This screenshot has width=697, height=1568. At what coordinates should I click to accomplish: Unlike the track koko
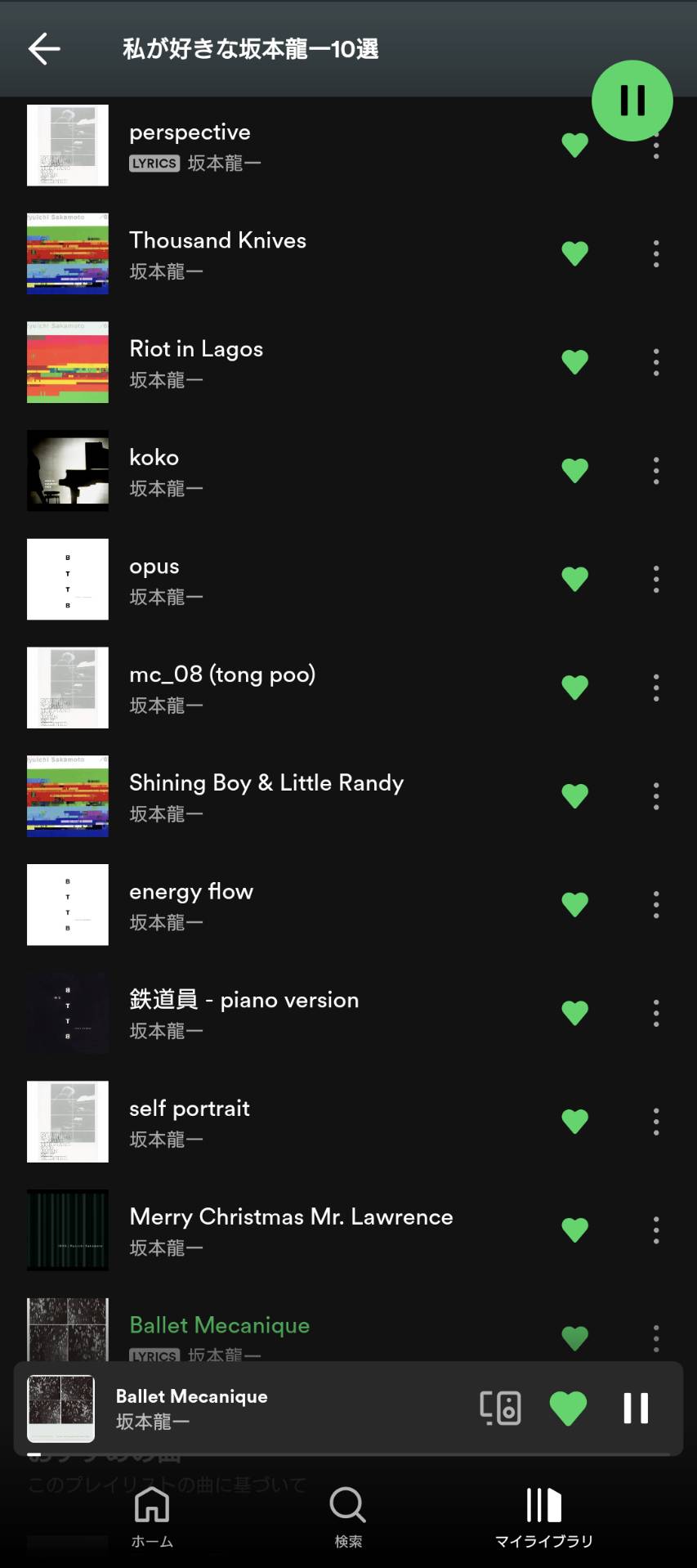point(575,470)
